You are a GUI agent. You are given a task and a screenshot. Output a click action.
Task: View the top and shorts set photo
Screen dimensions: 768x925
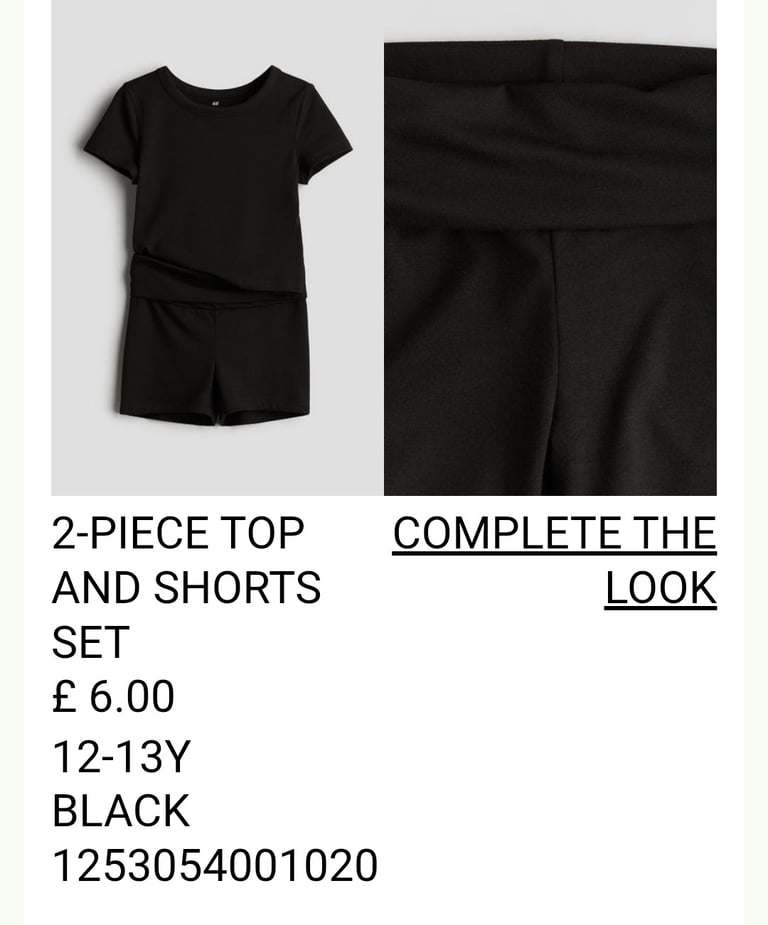(x=216, y=248)
